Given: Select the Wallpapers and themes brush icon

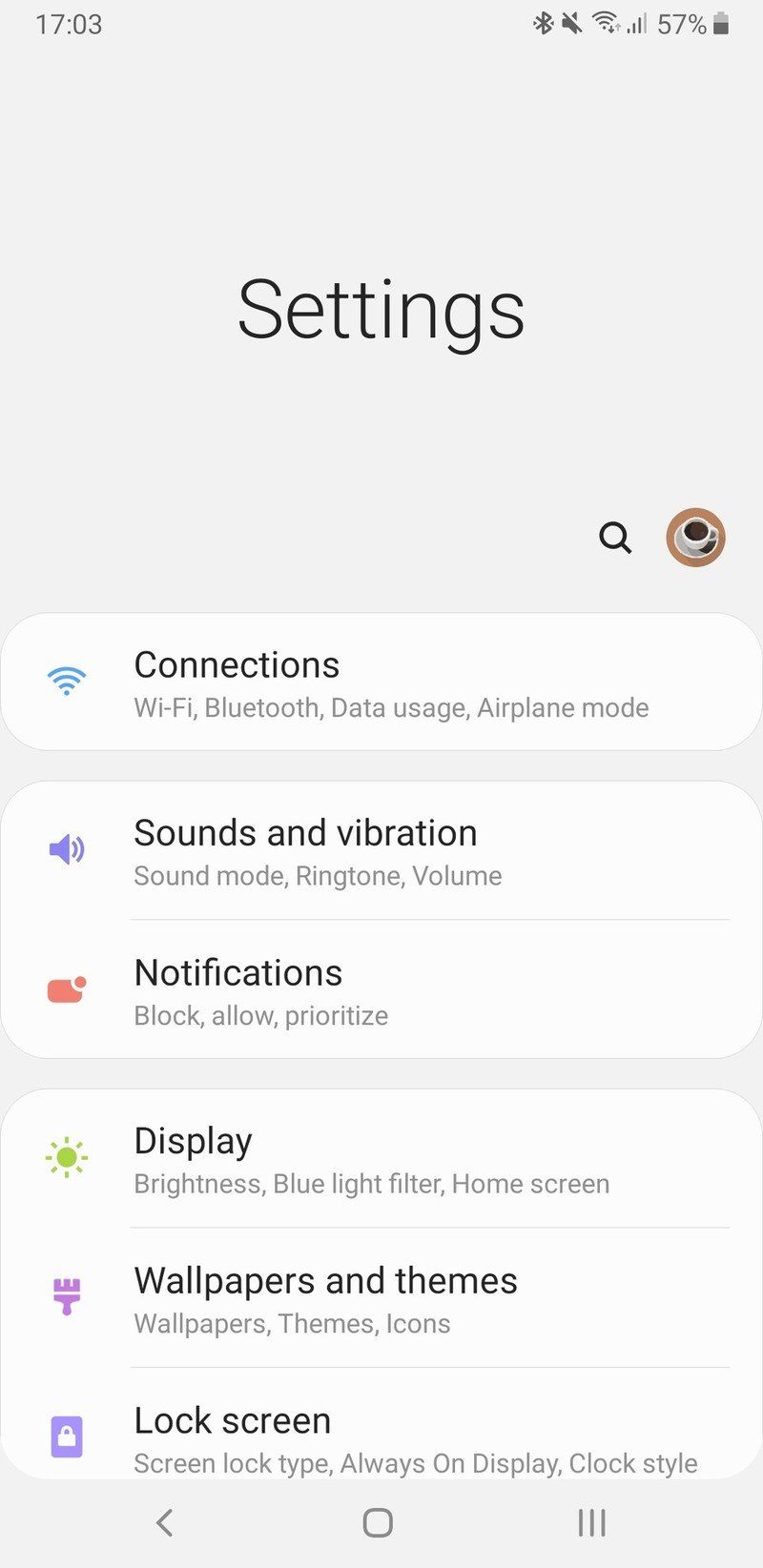Looking at the screenshot, I should click(x=66, y=1296).
